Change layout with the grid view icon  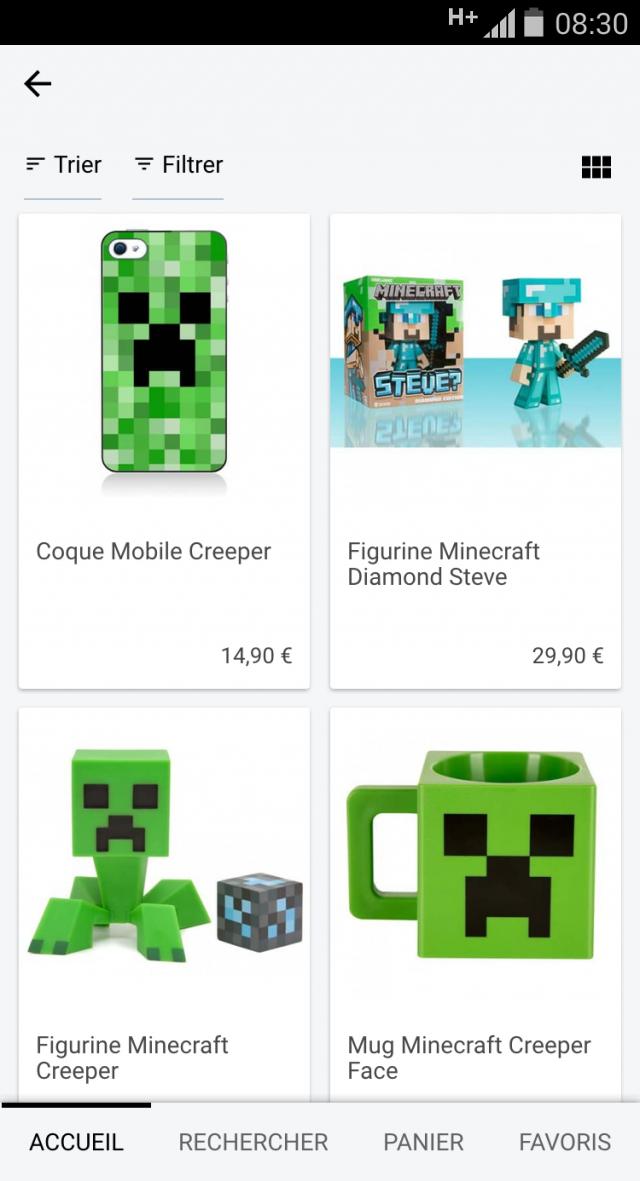tap(596, 167)
